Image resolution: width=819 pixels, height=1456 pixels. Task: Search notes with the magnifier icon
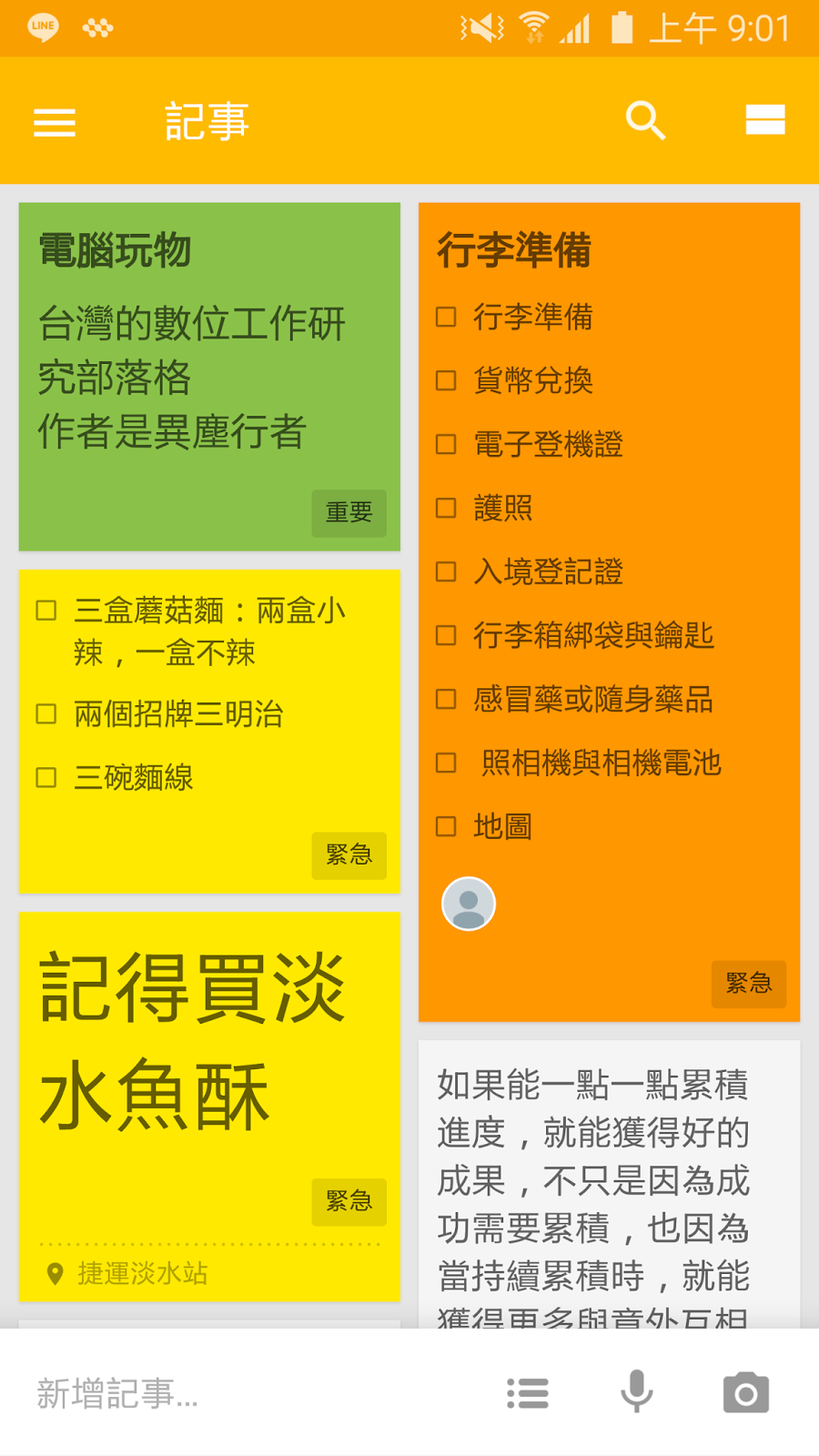click(646, 120)
